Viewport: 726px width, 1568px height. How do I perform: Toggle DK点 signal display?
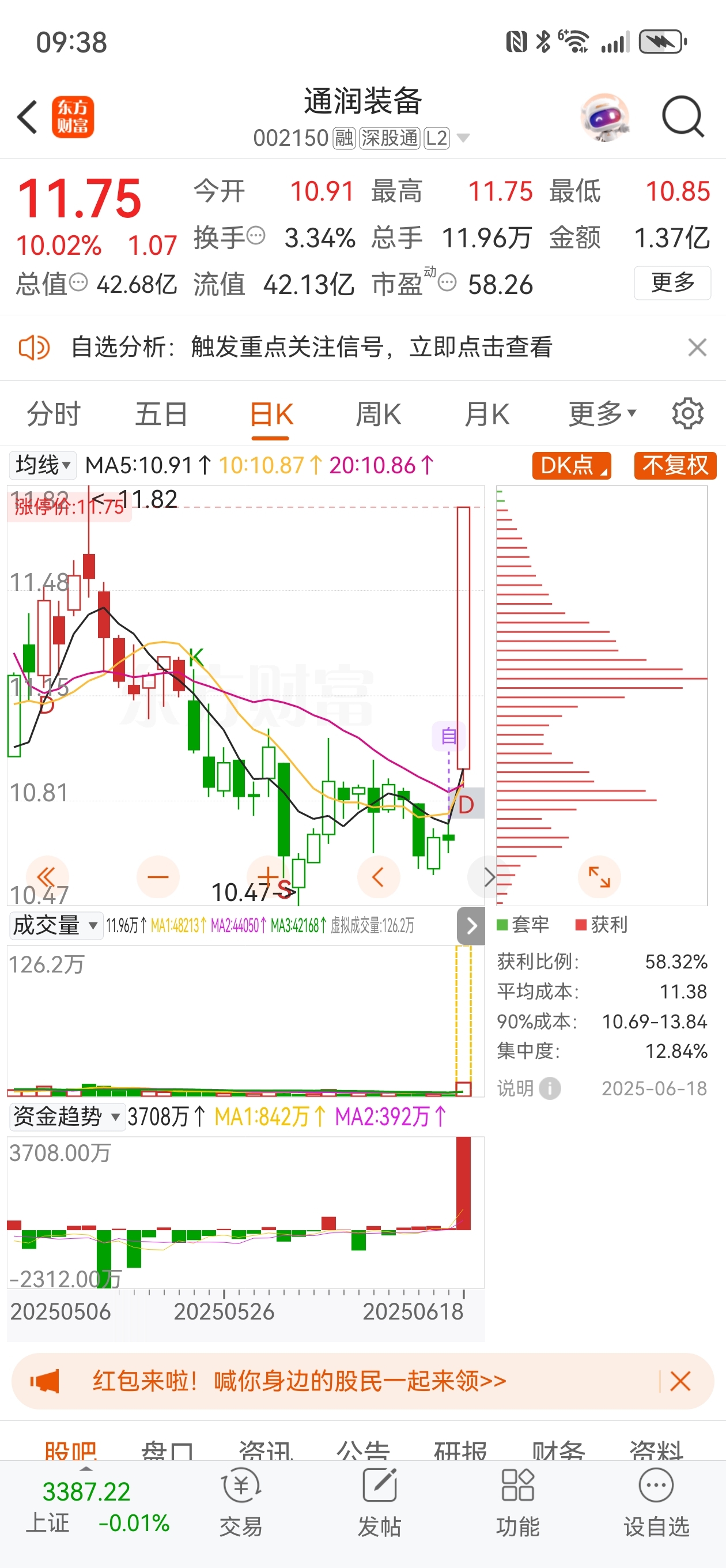570,466
